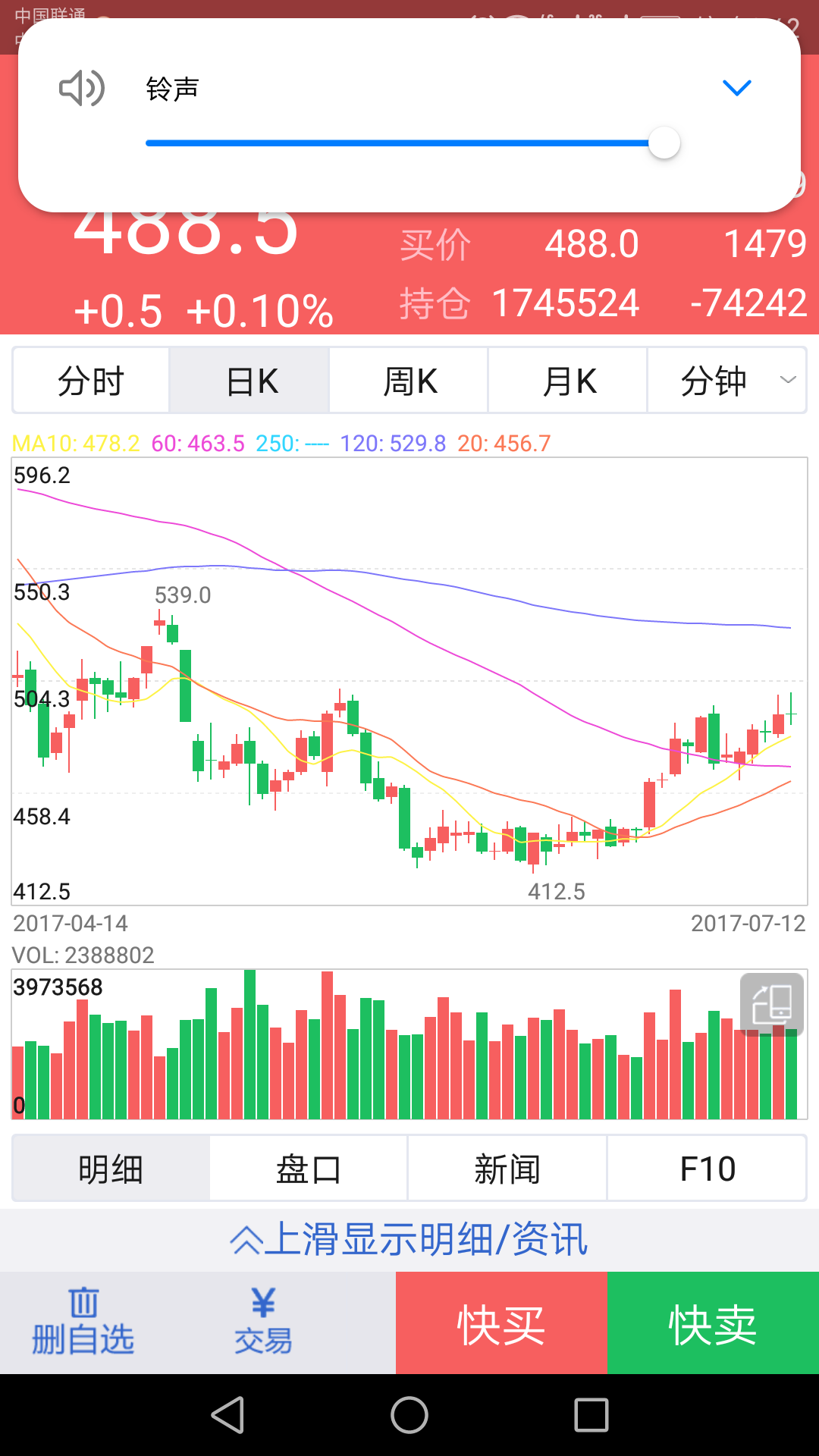Expand the volume panel with the chevron

(736, 88)
